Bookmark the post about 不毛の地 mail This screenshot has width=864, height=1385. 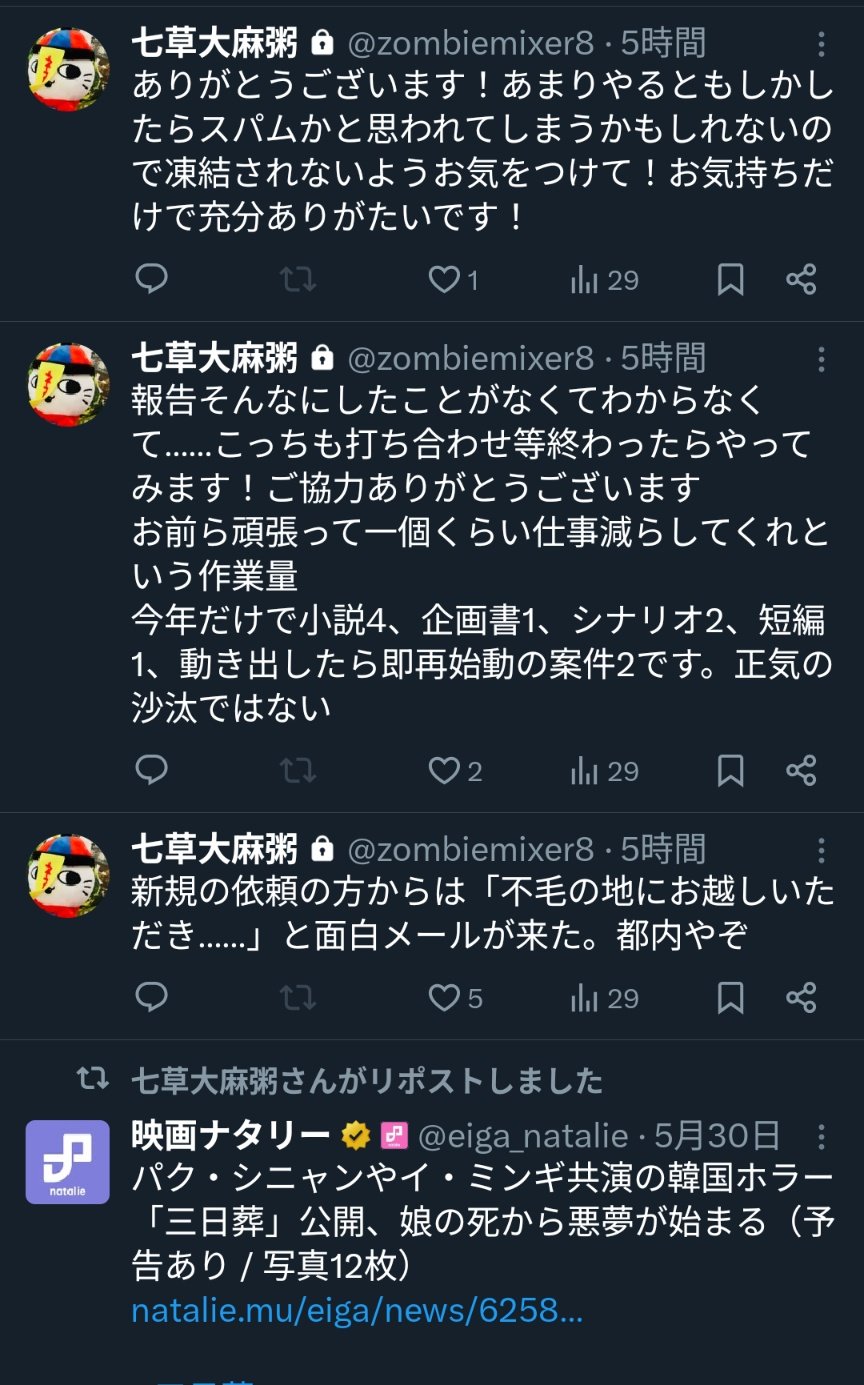[731, 997]
